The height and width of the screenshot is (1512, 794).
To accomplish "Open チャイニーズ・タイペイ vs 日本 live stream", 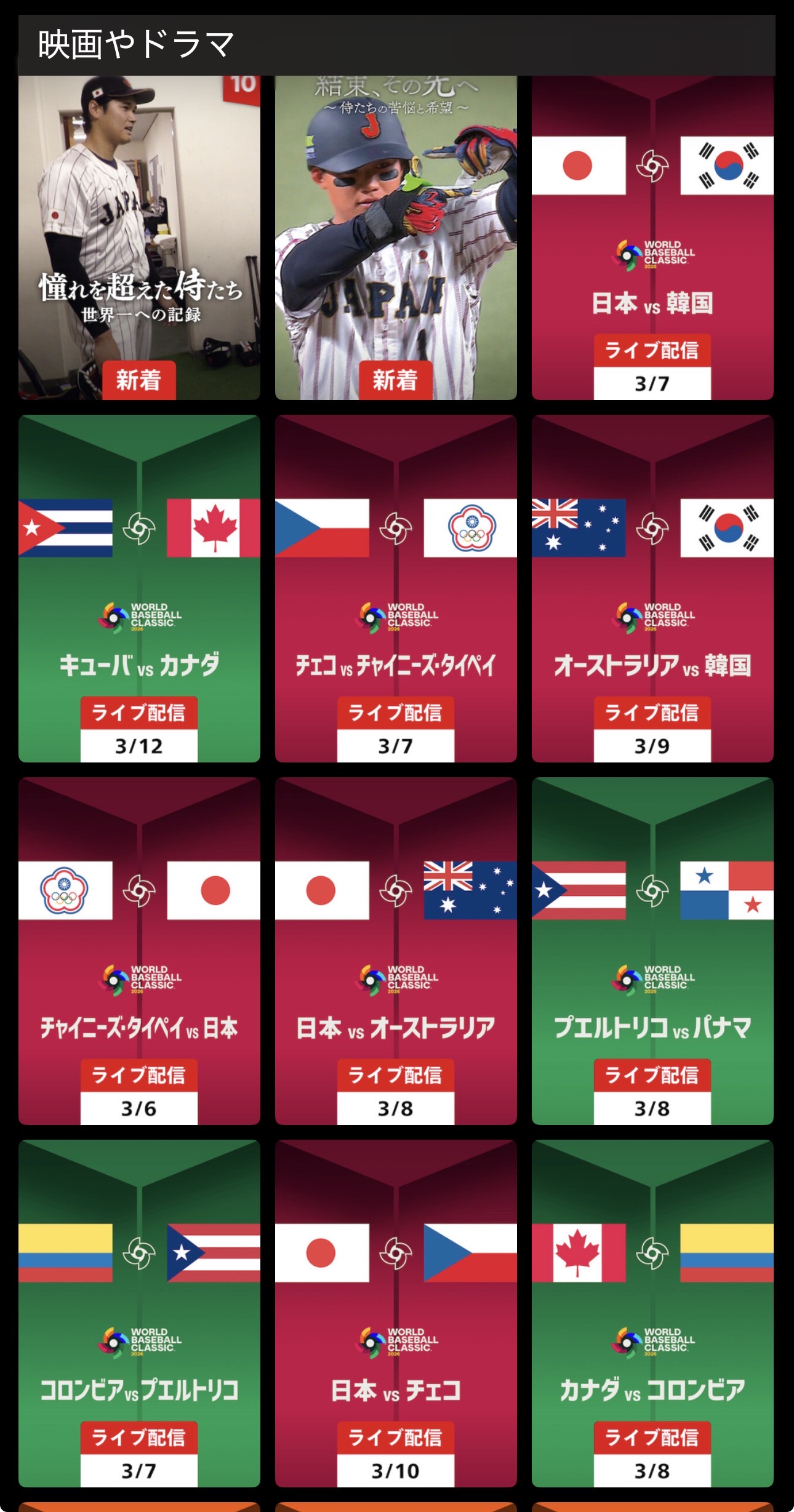I will (x=139, y=951).
